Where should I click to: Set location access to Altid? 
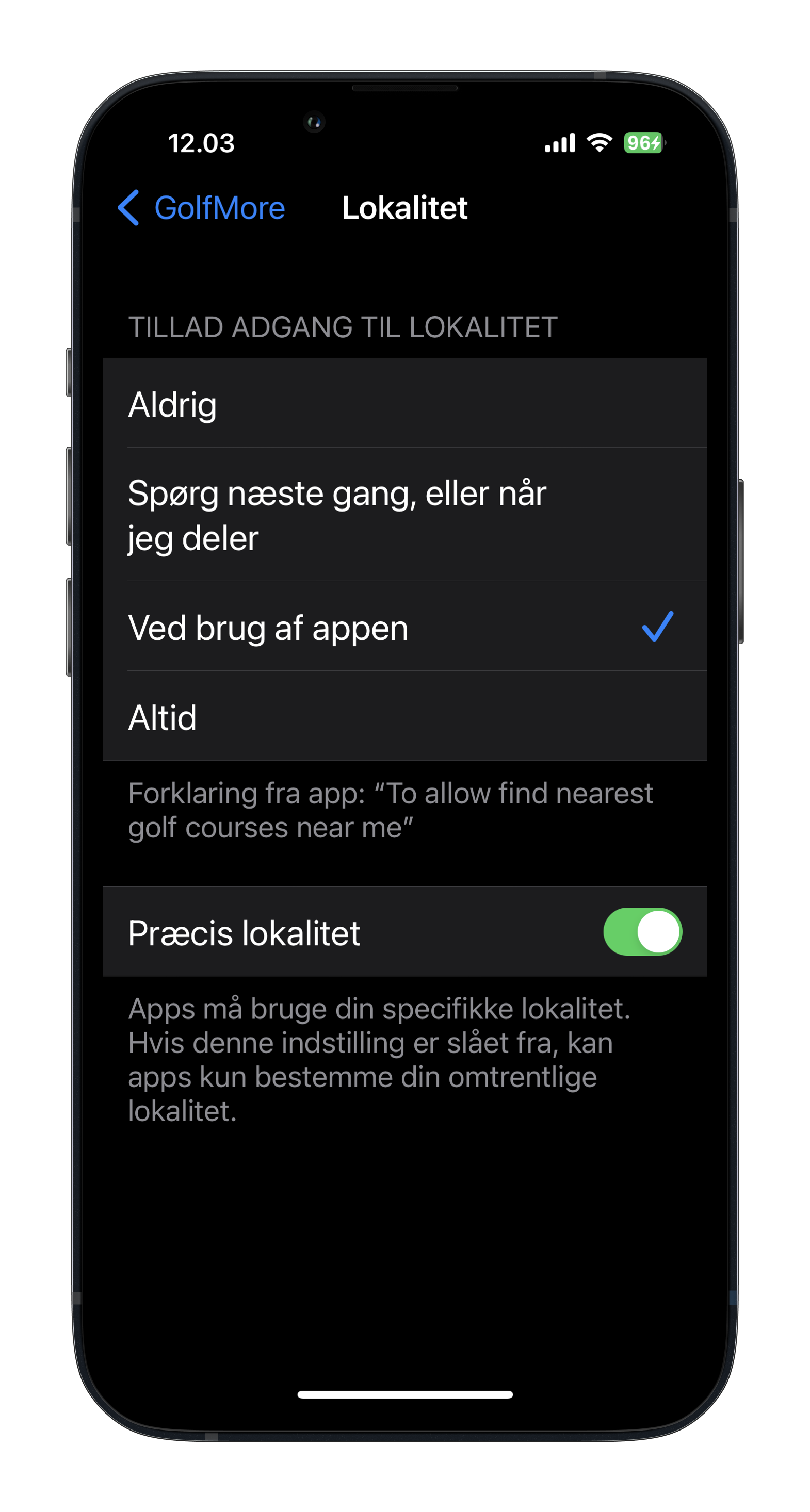(x=404, y=717)
